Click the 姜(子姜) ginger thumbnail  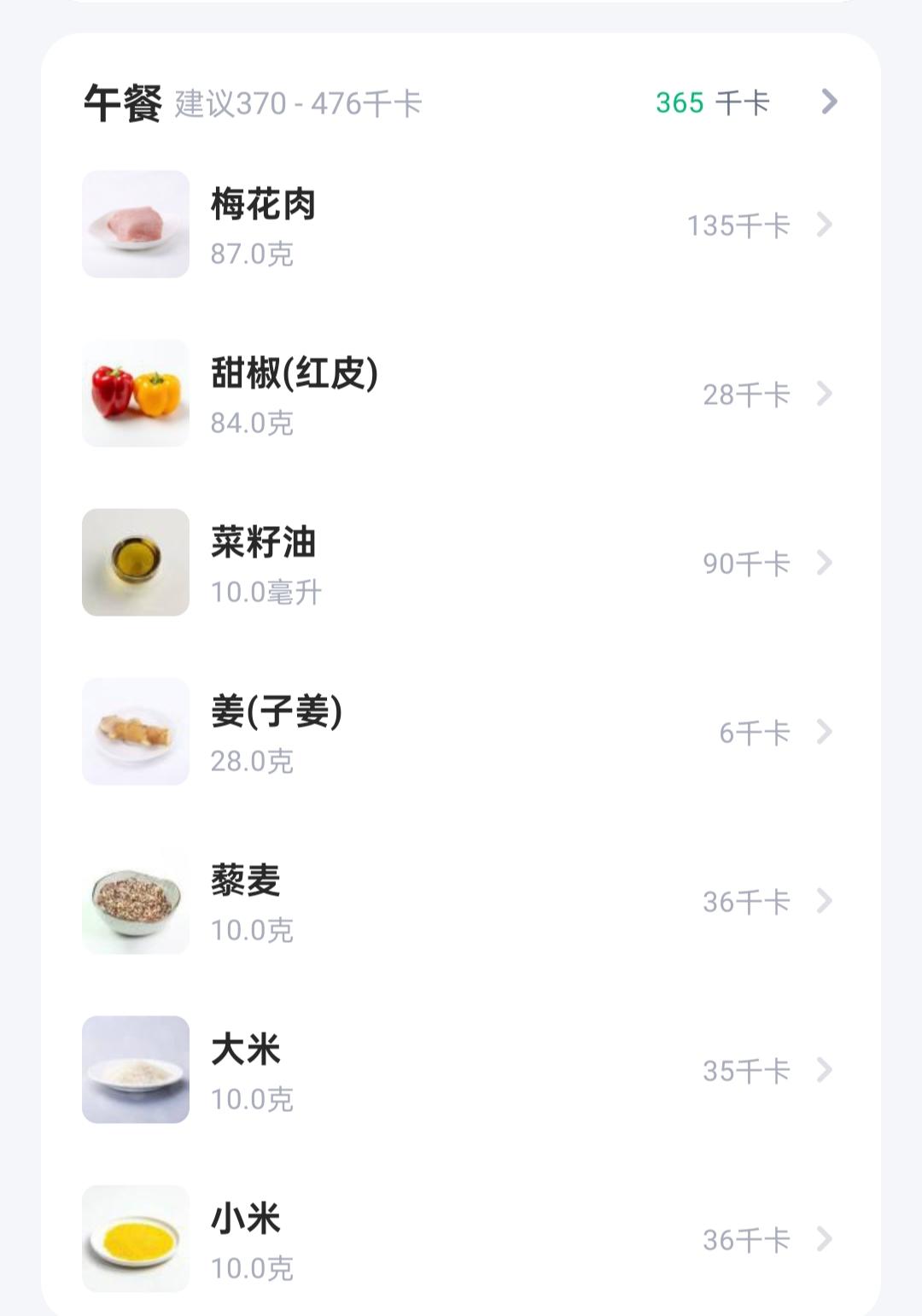[135, 731]
